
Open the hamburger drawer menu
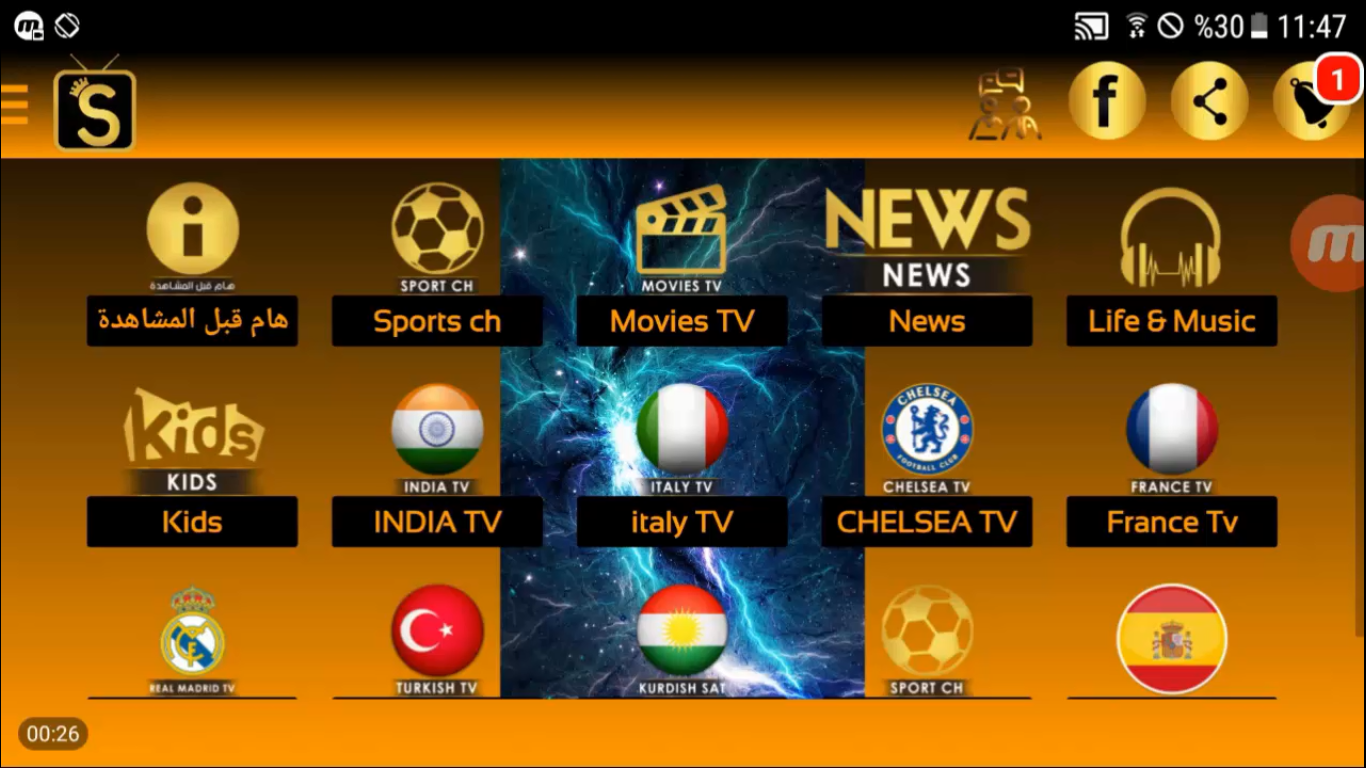point(14,104)
